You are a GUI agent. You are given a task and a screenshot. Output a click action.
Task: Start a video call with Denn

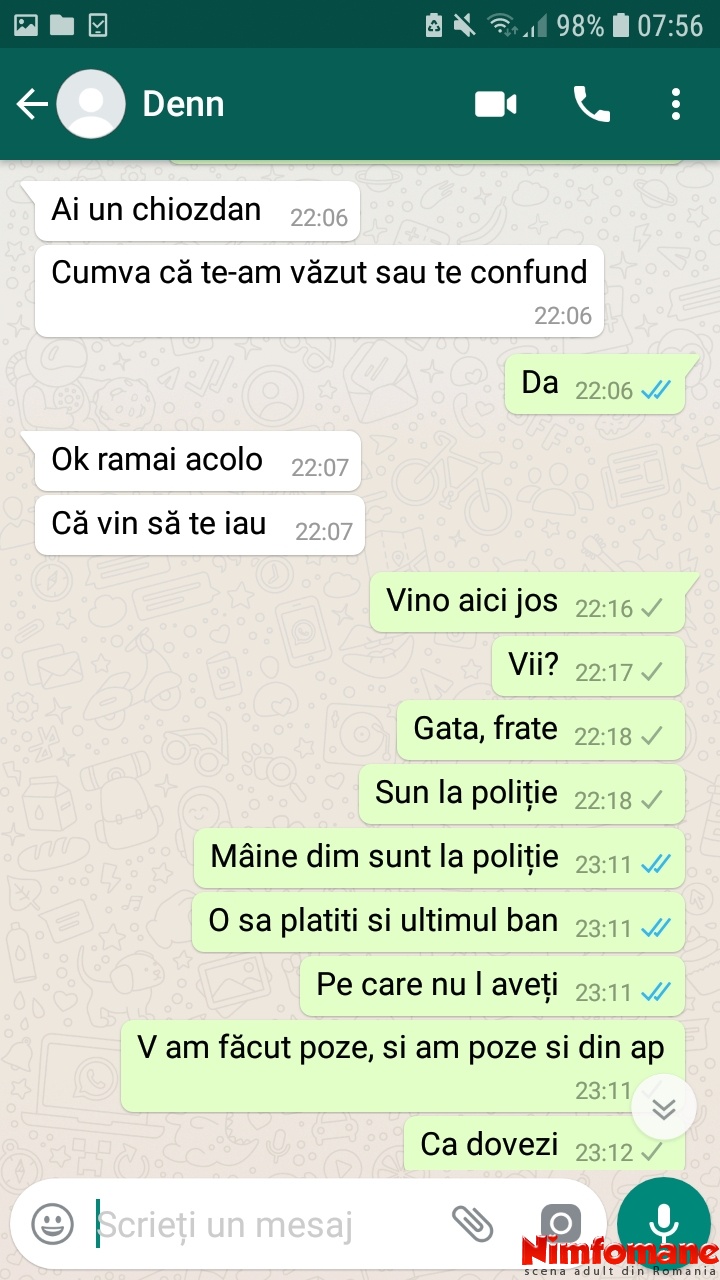[496, 104]
